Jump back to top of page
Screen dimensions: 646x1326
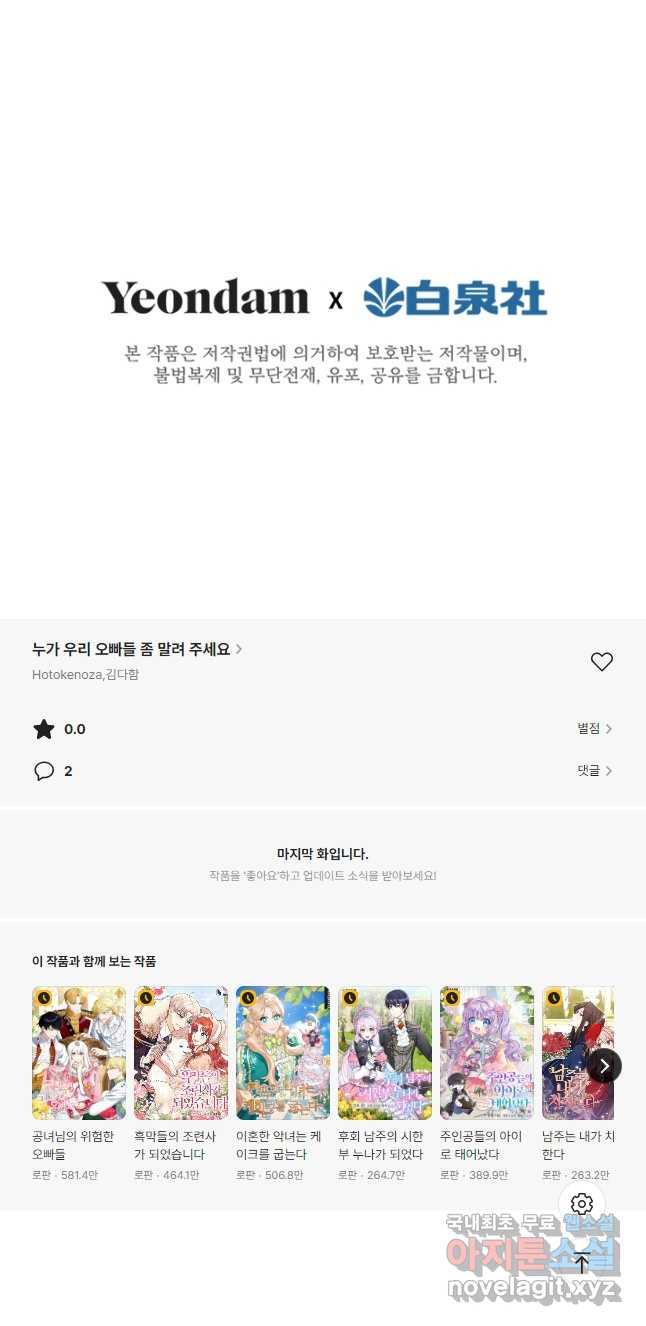pyautogui.click(x=582, y=1262)
